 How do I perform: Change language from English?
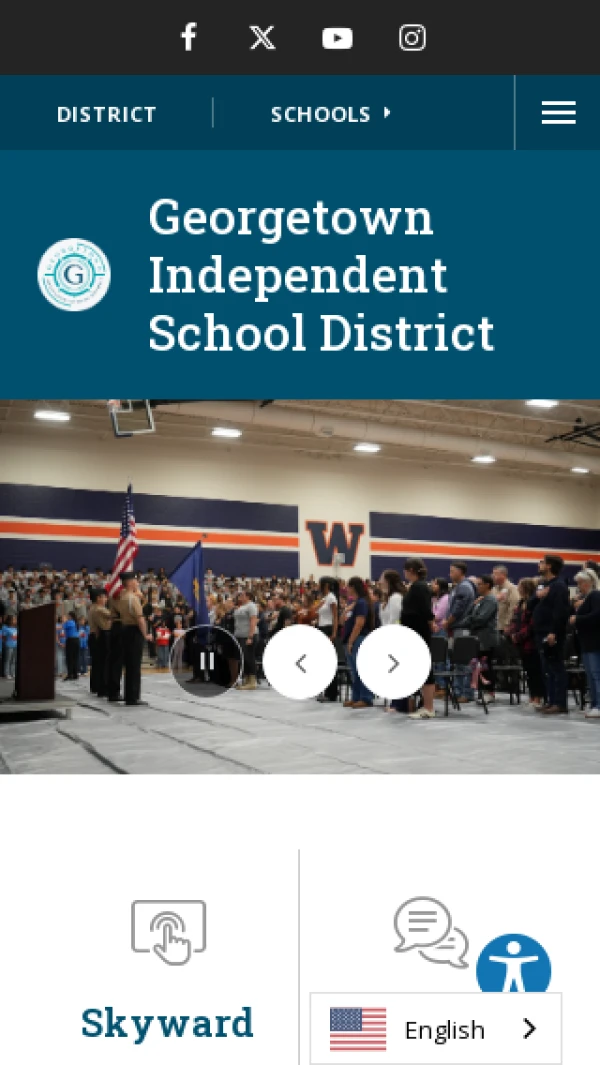coord(435,1029)
